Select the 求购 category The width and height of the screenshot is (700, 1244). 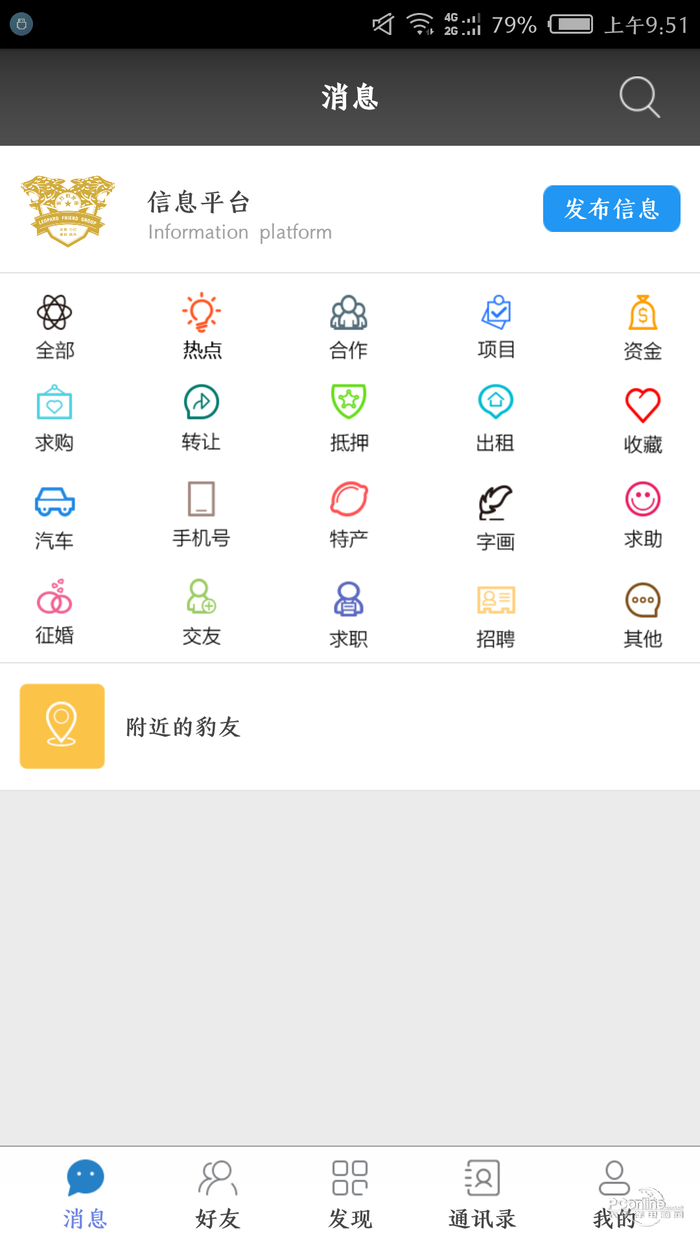click(x=55, y=418)
